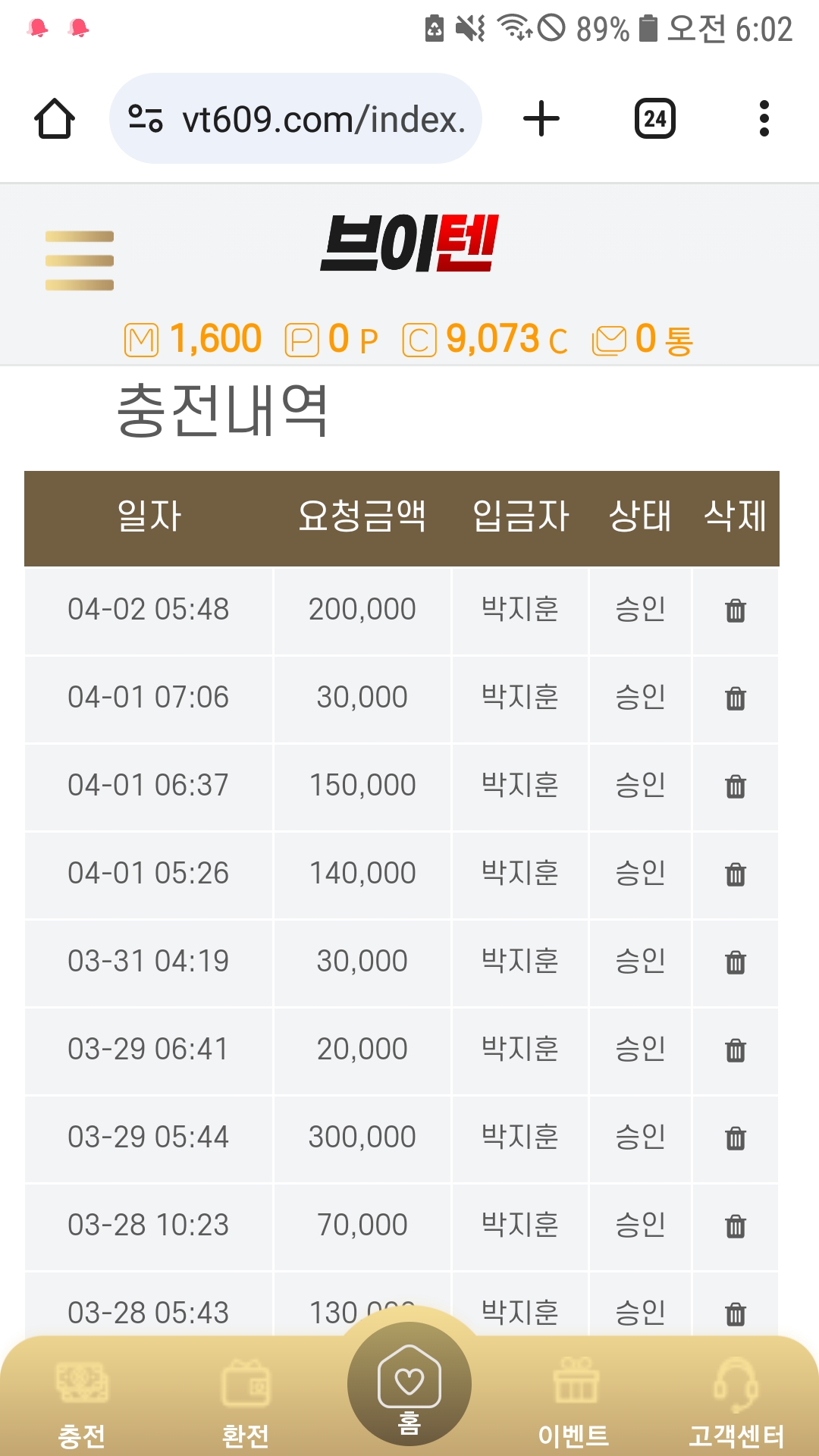Delete the 04-02 05:48 charge record
This screenshot has width=819, height=1456.
(735, 610)
